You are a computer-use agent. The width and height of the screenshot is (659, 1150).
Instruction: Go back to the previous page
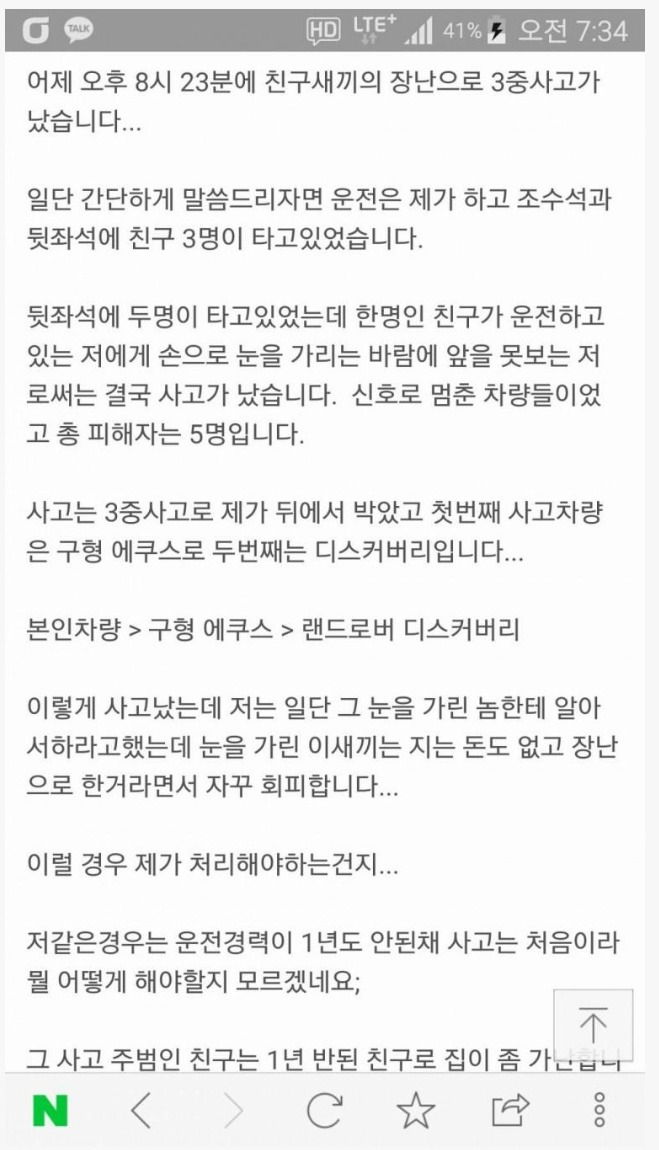(x=141, y=1110)
